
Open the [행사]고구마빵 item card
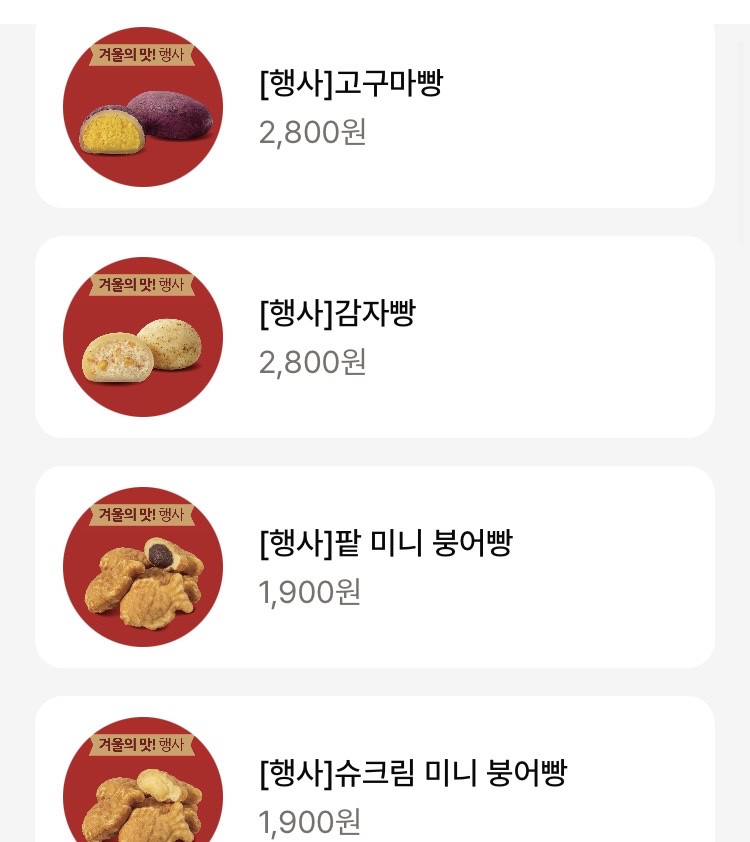375,108
